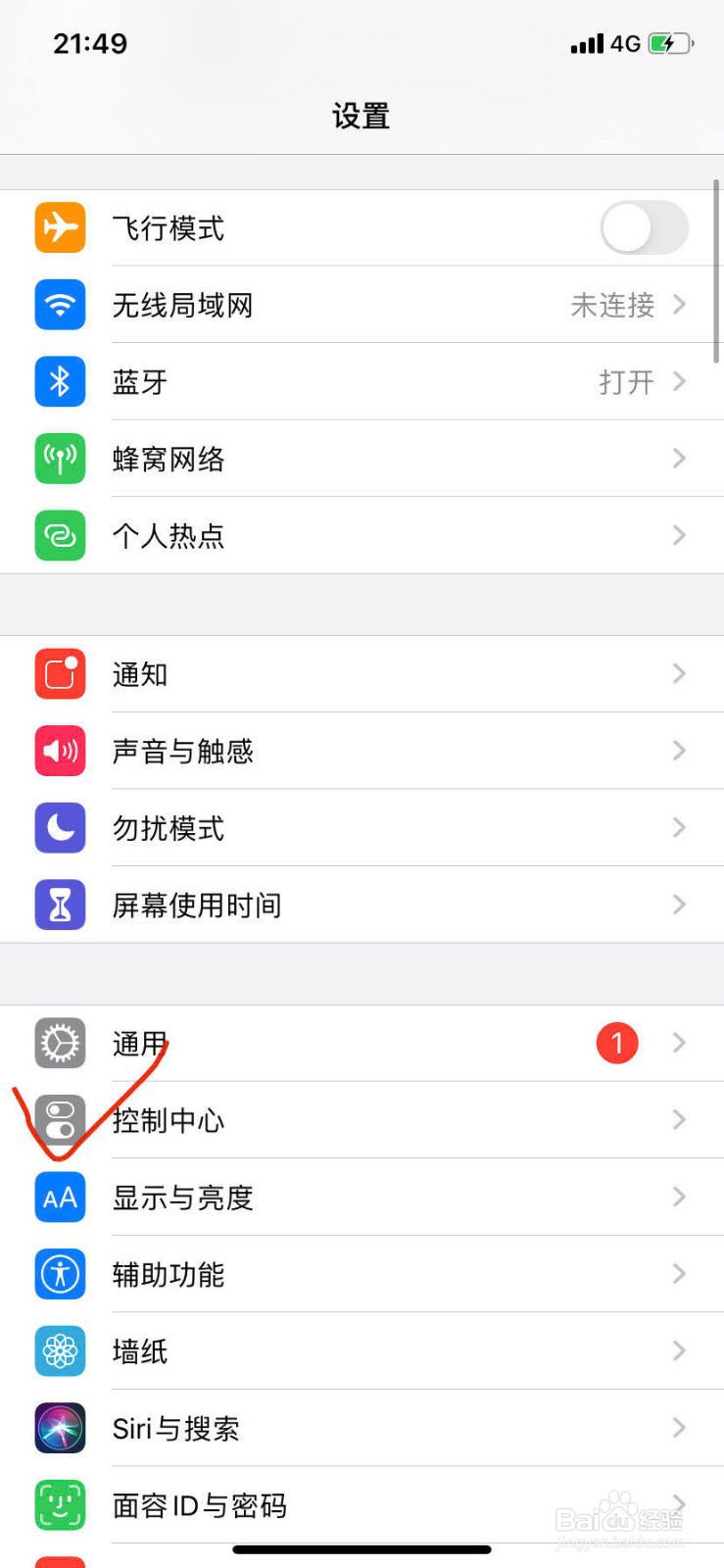Viewport: 724px width, 1568px height.
Task: Check the battery charging indicator
Action: pyautogui.click(x=669, y=43)
